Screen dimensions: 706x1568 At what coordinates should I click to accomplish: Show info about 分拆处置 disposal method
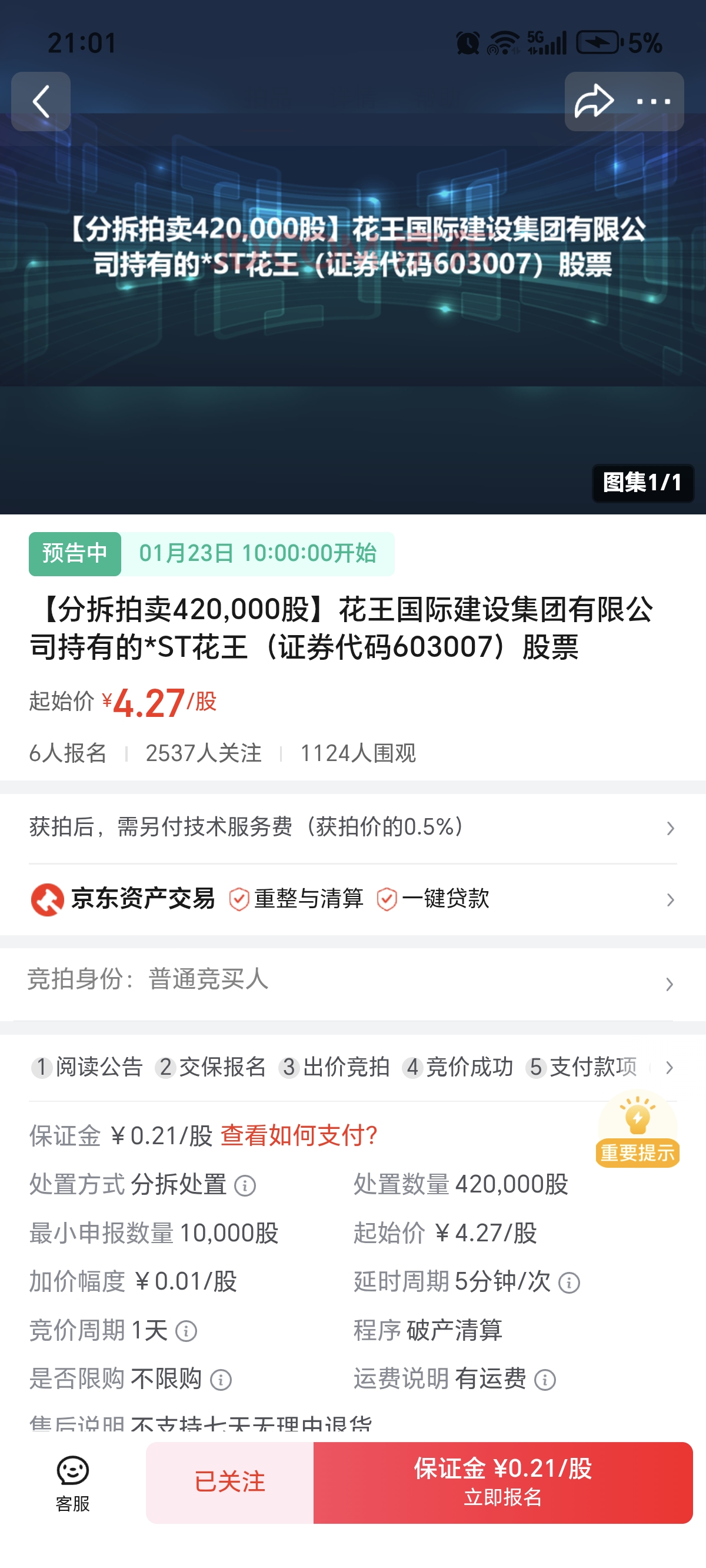coord(245,1186)
